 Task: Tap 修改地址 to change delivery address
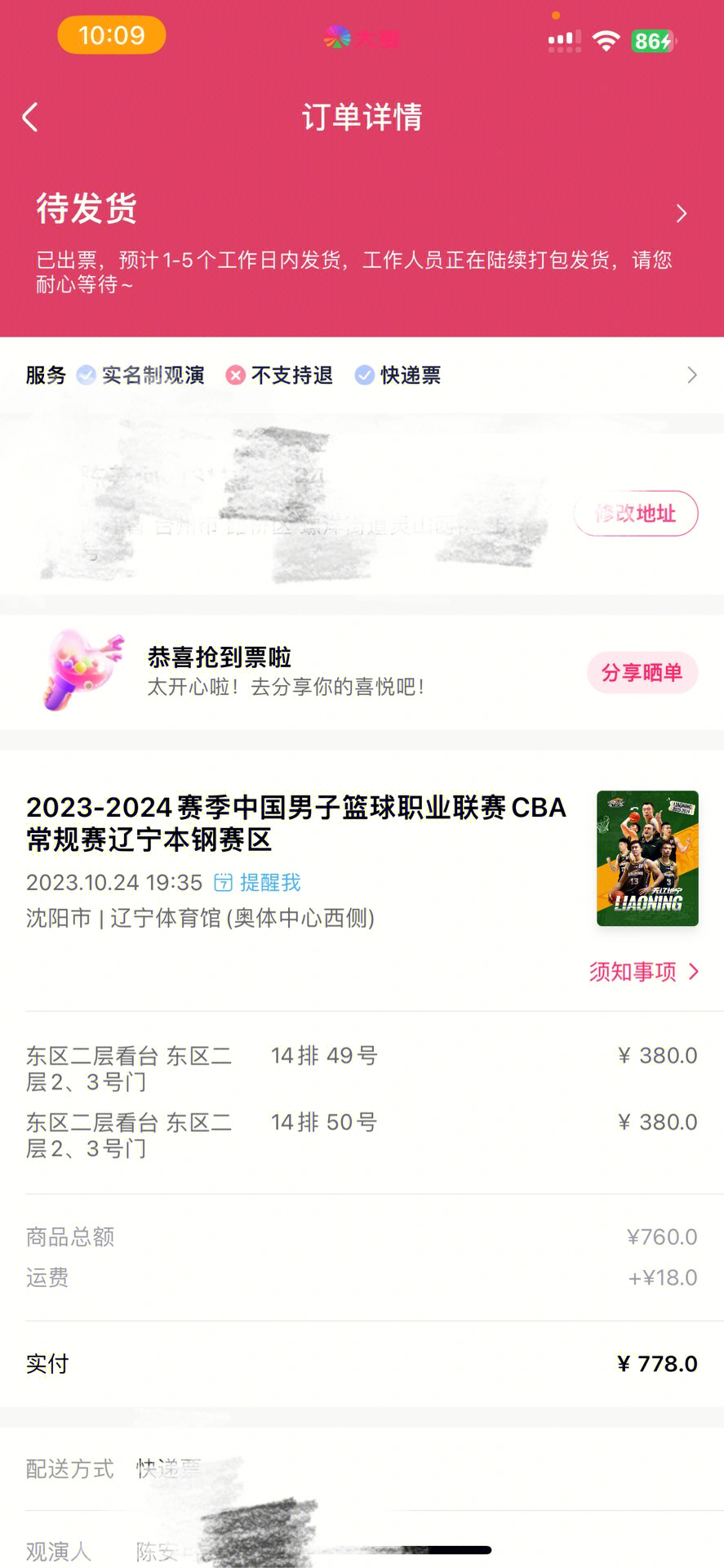tap(635, 514)
